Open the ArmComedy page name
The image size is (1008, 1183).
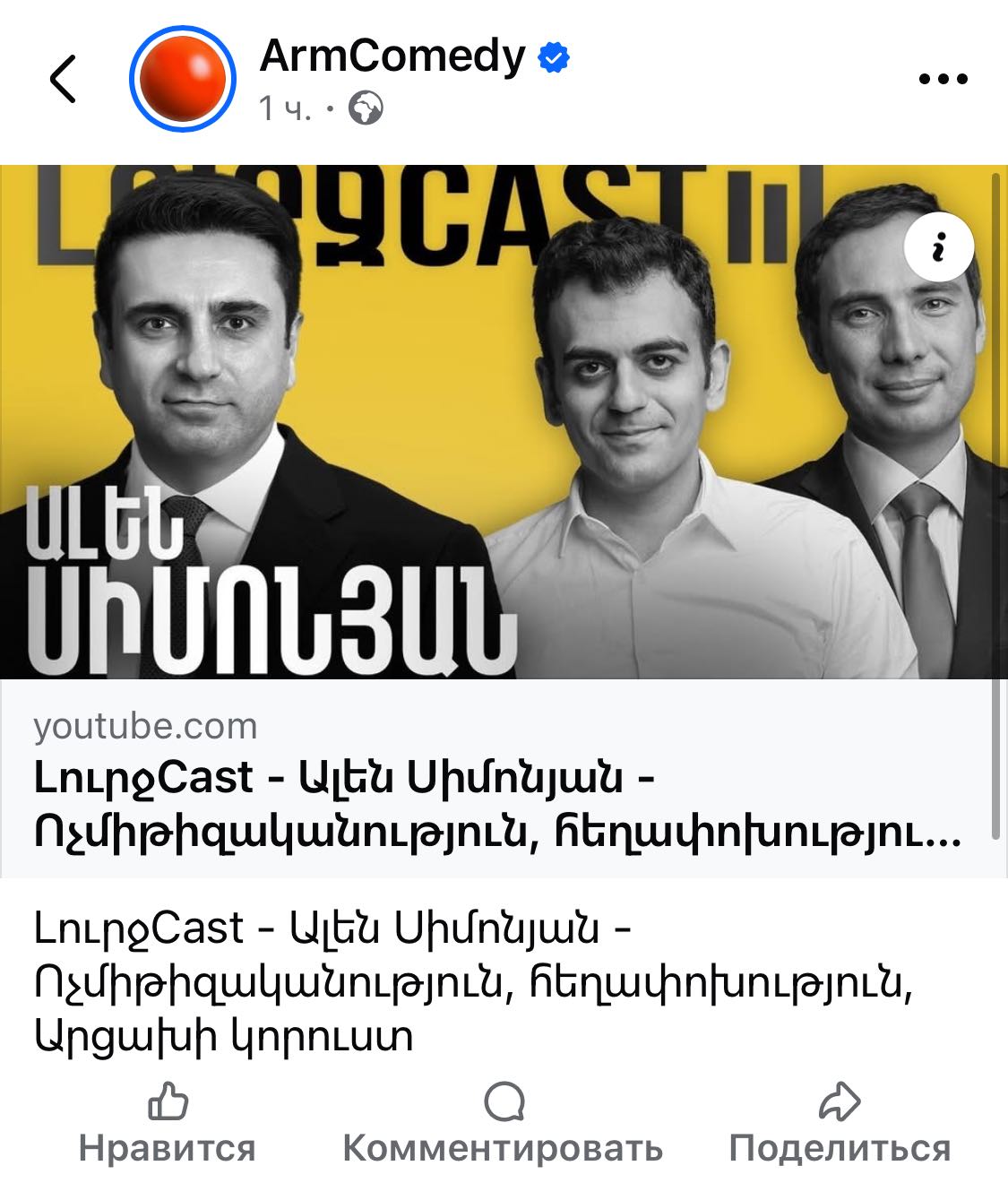click(x=392, y=56)
